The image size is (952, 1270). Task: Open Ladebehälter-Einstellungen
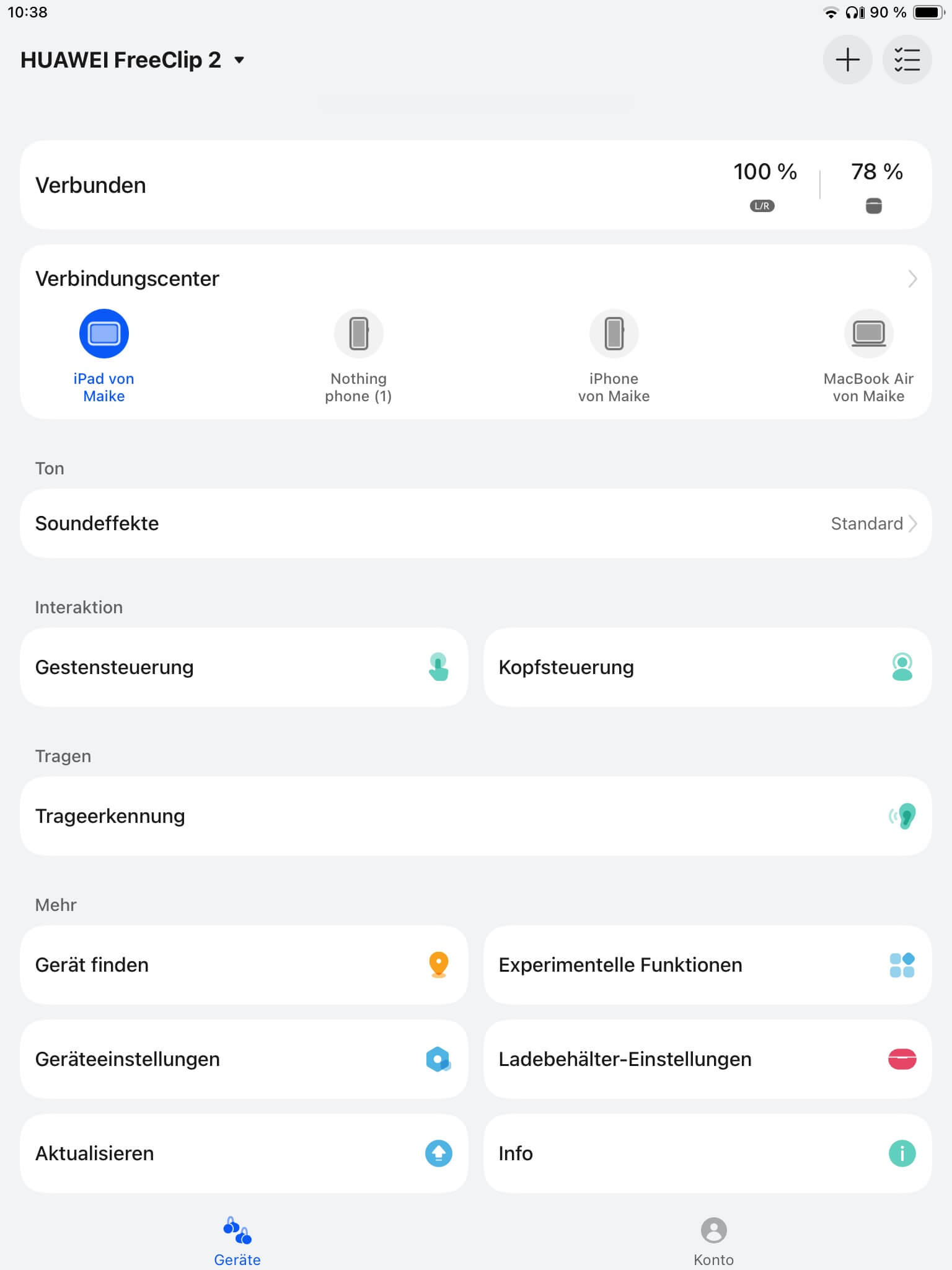coord(707,1059)
